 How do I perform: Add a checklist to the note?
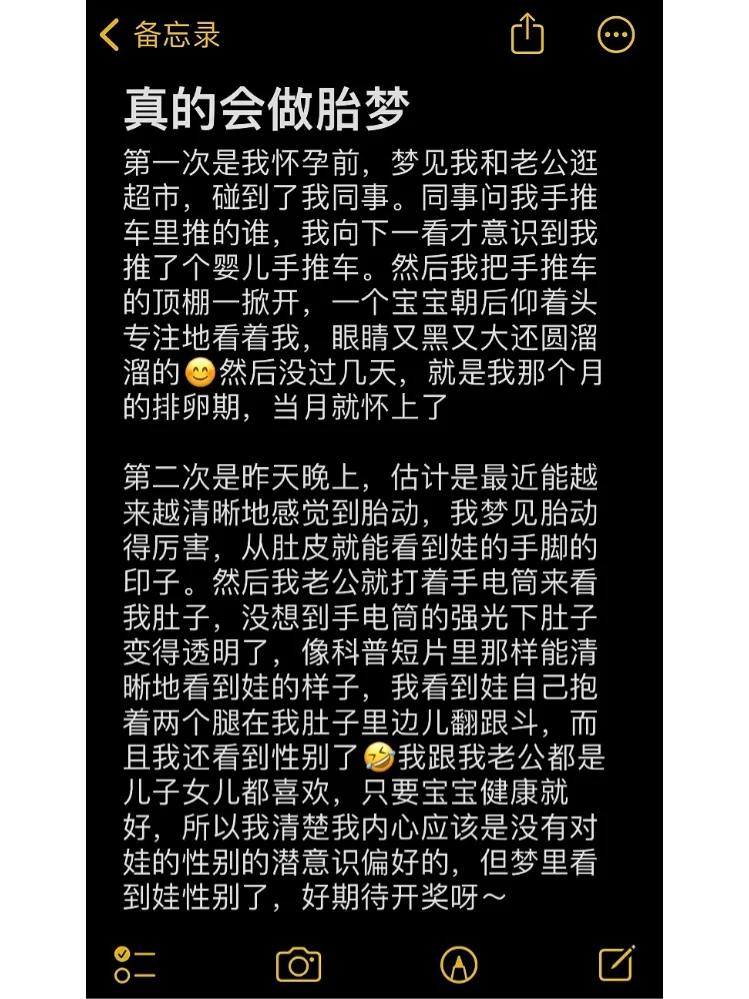click(135, 964)
